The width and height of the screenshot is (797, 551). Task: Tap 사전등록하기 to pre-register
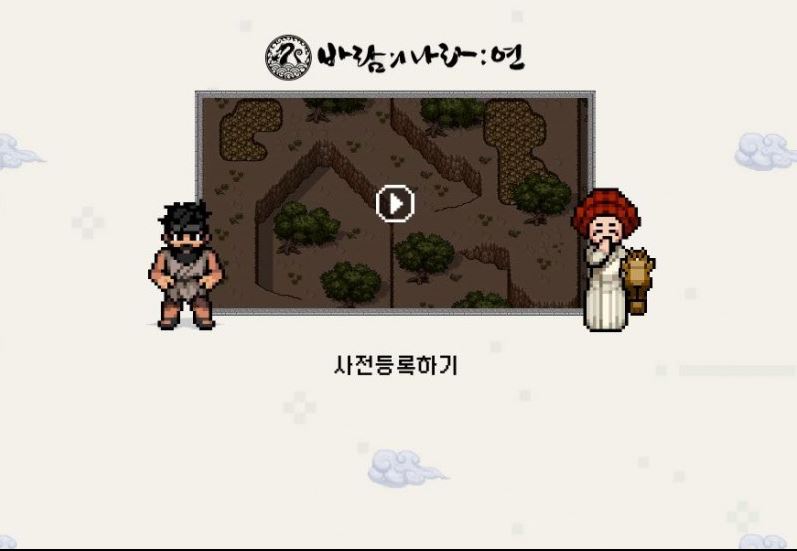click(x=395, y=365)
